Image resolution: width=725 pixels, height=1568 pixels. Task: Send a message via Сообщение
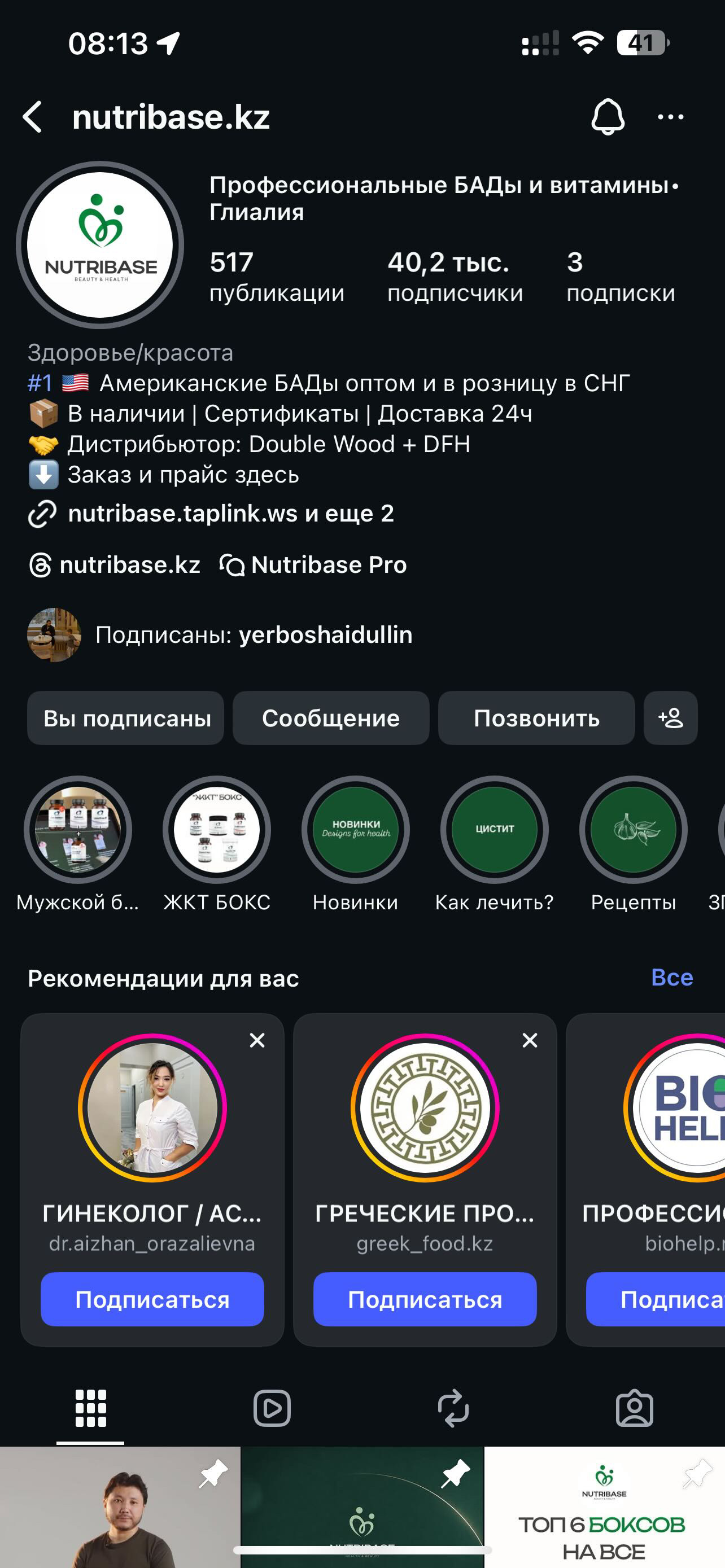[330, 719]
